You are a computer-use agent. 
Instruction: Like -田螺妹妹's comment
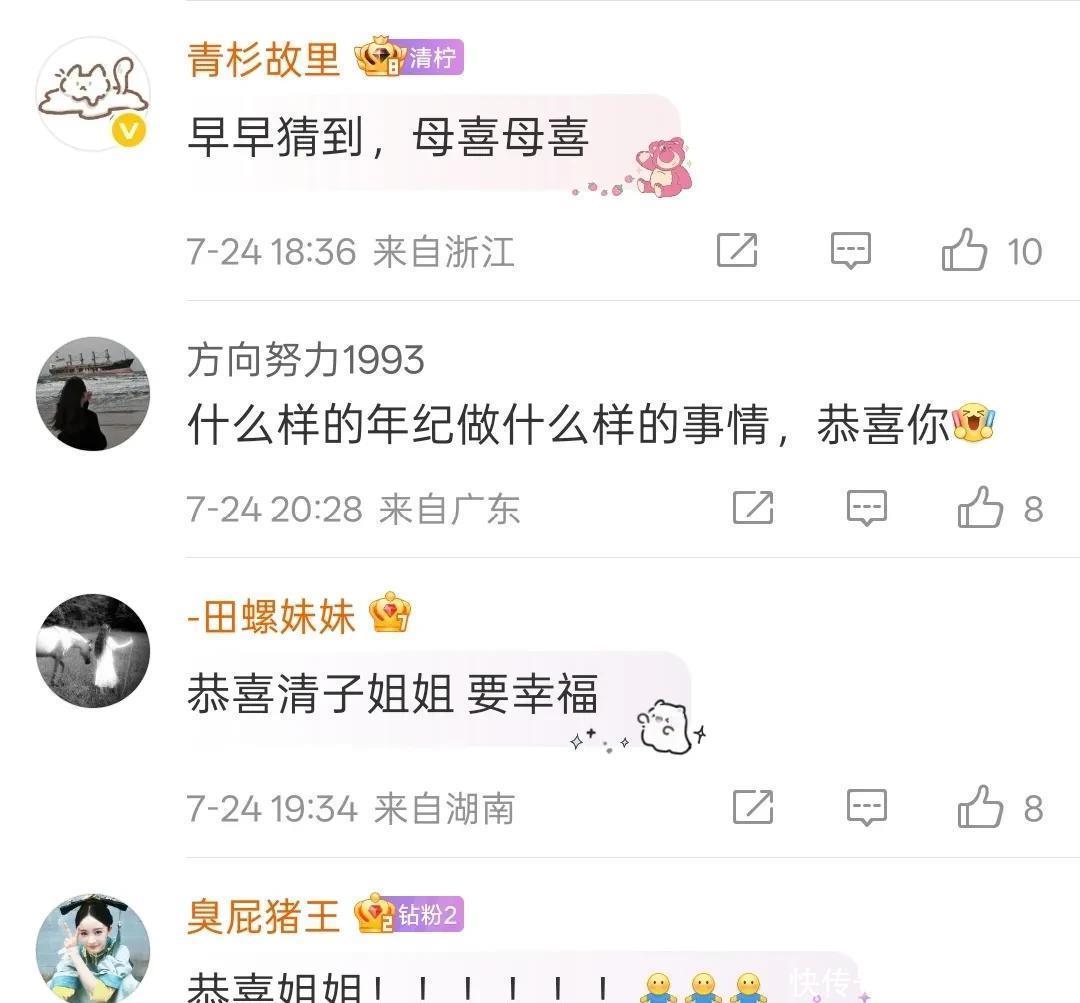(x=980, y=806)
